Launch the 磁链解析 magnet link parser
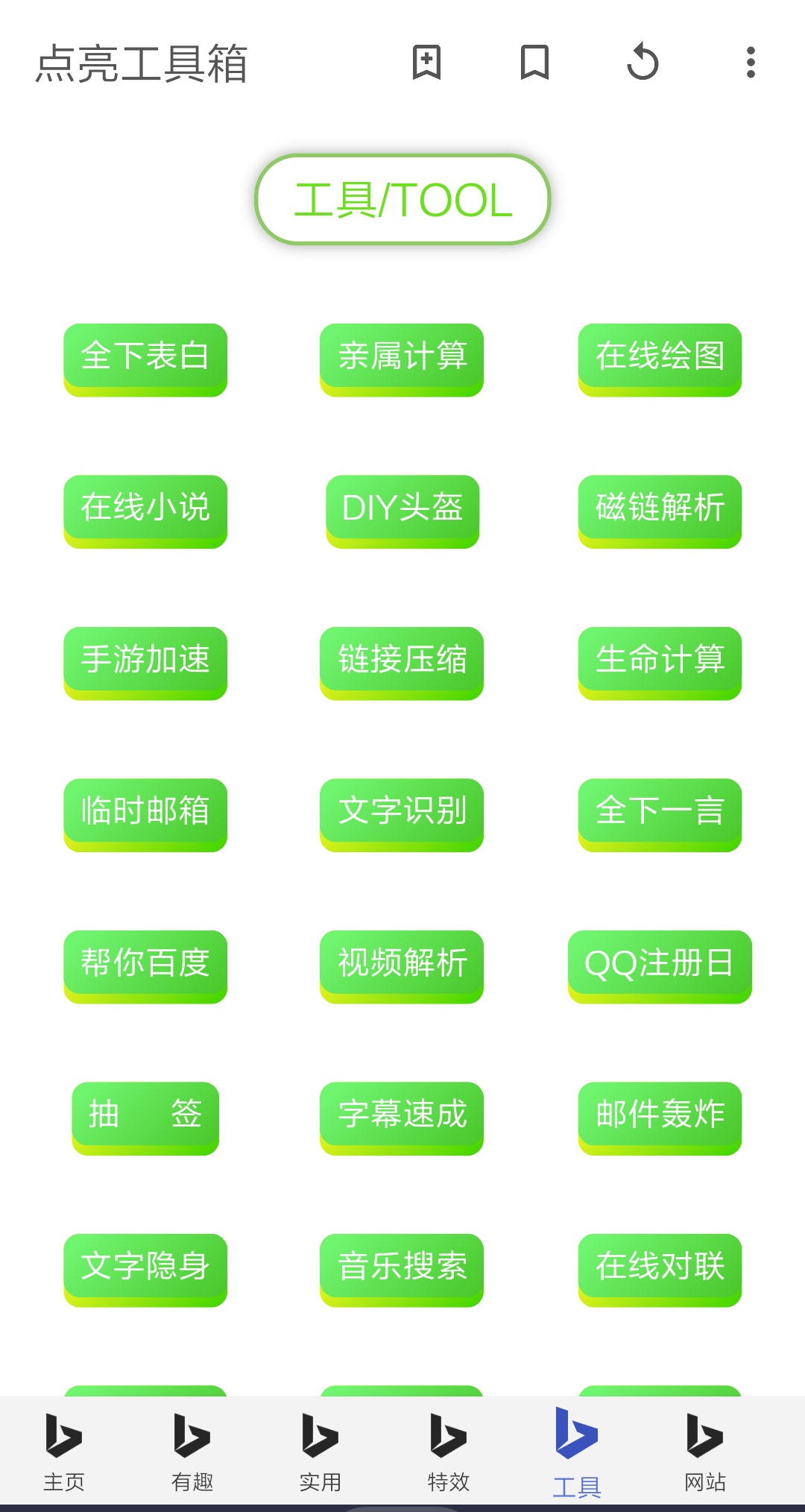805x1512 pixels. [659, 511]
